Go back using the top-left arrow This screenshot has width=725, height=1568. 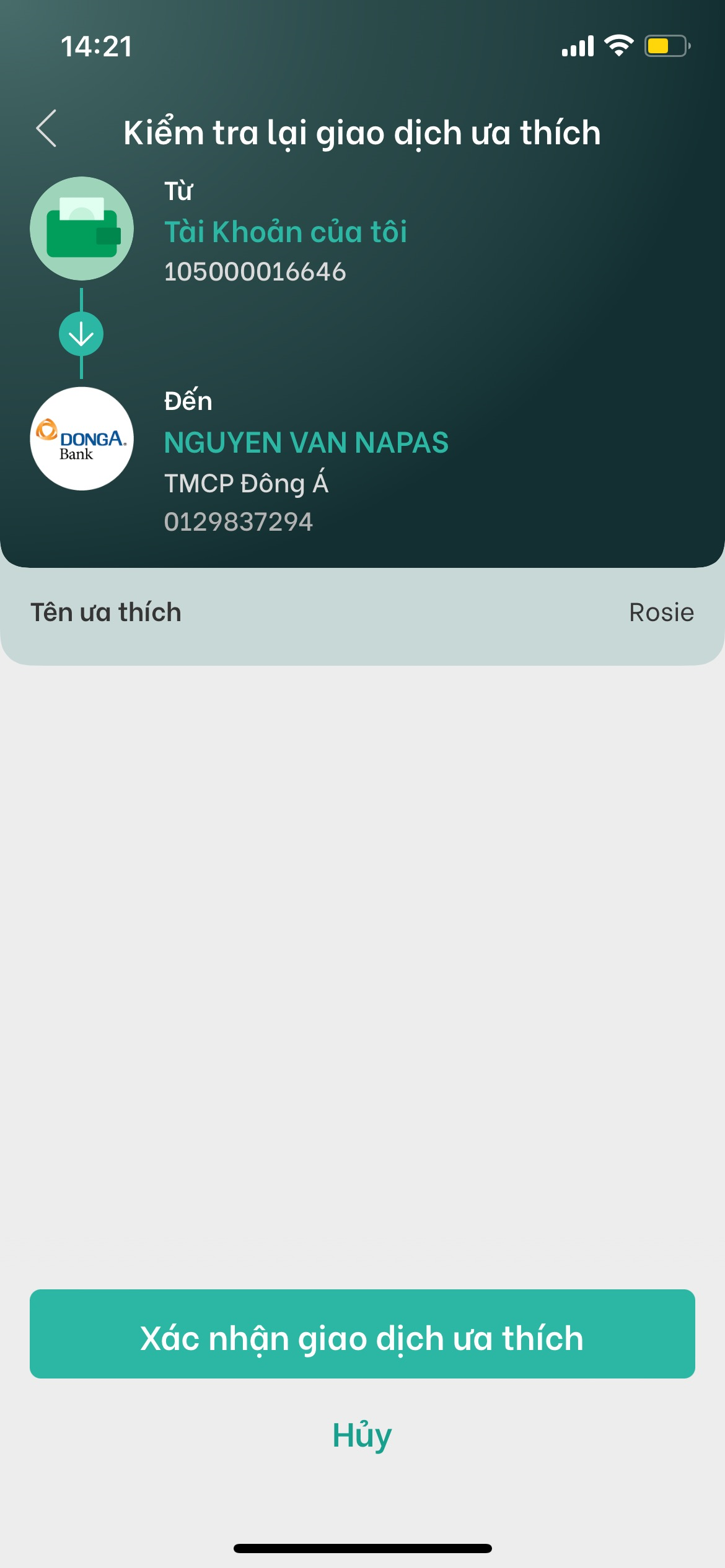point(46,129)
